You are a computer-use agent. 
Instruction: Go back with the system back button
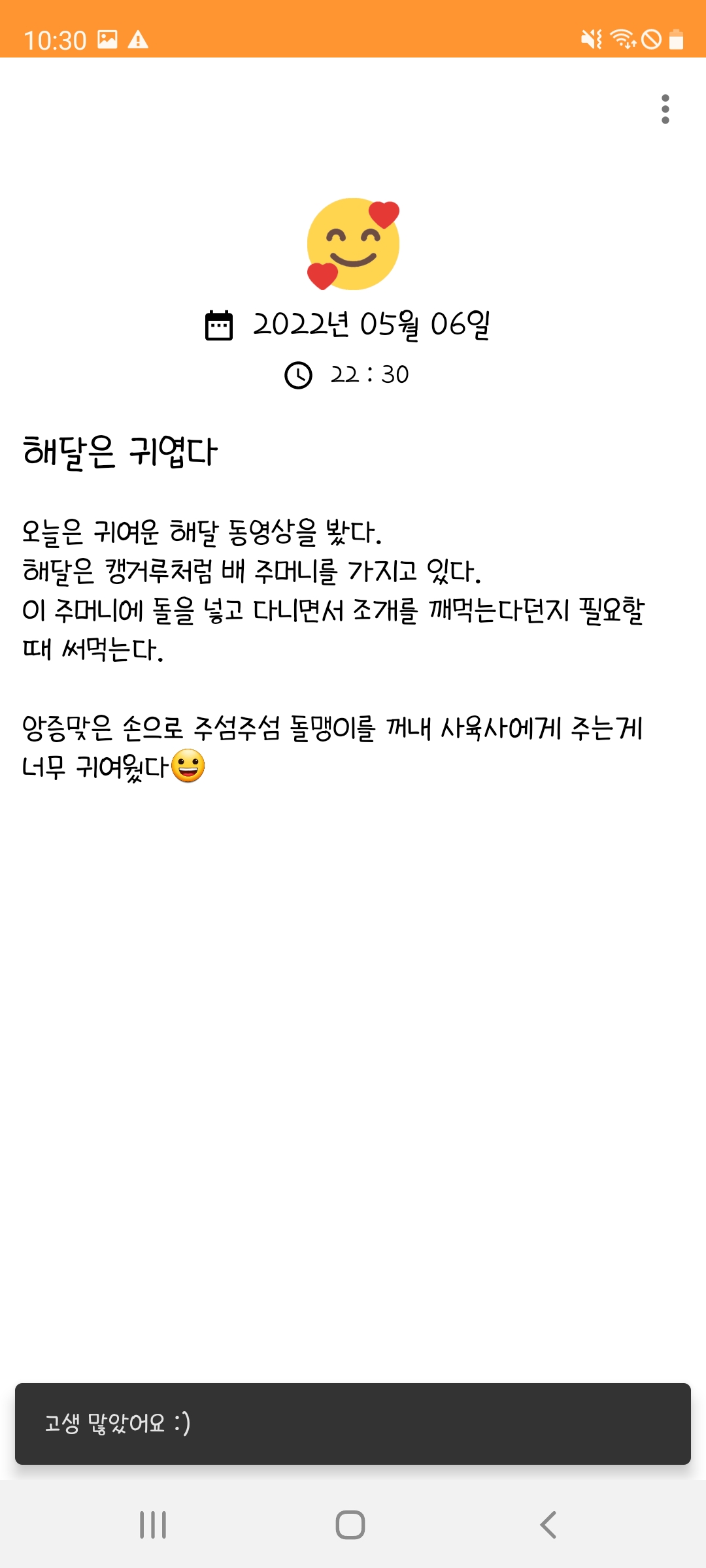[x=548, y=1525]
